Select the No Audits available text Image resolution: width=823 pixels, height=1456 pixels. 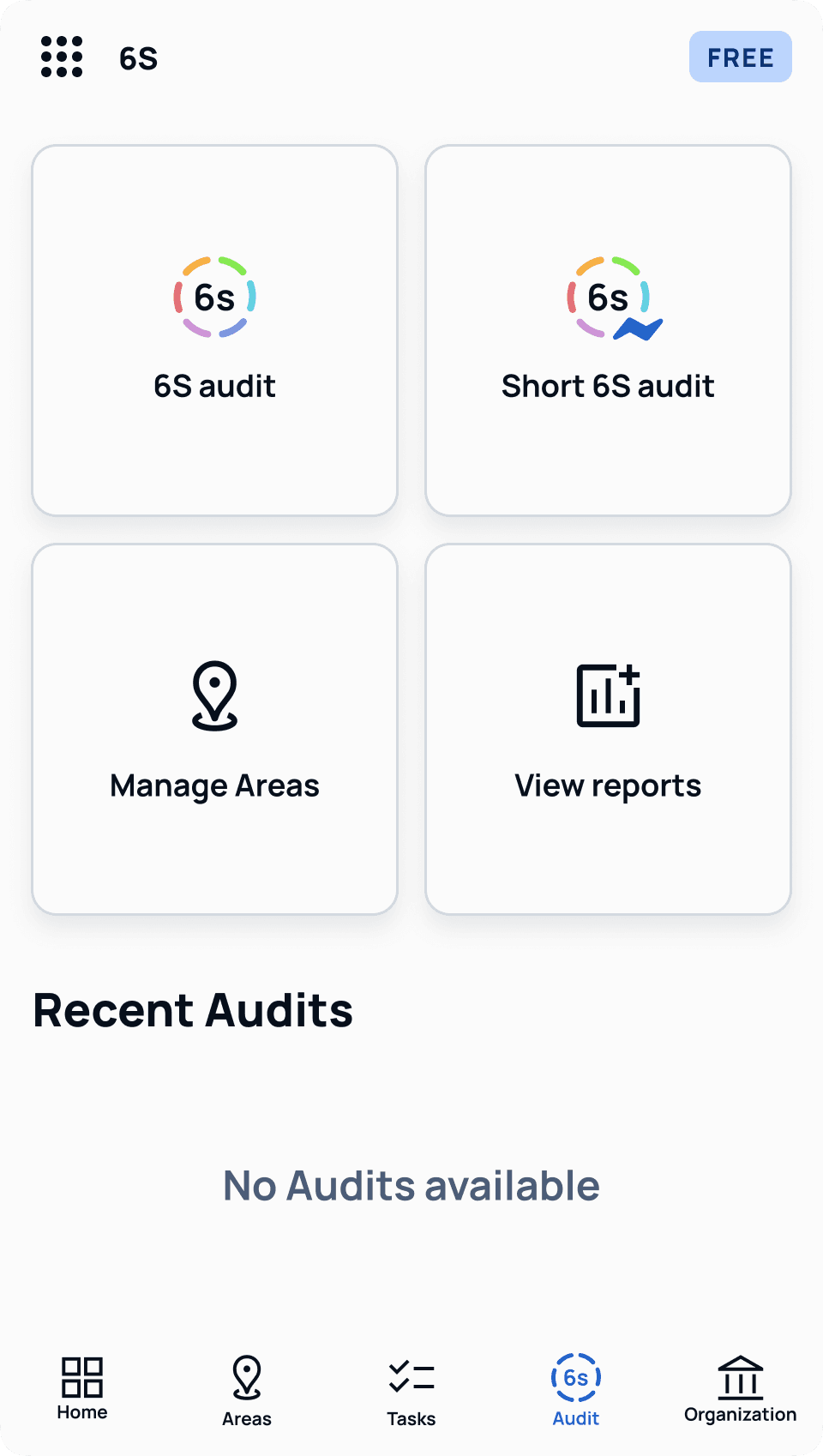(411, 1186)
